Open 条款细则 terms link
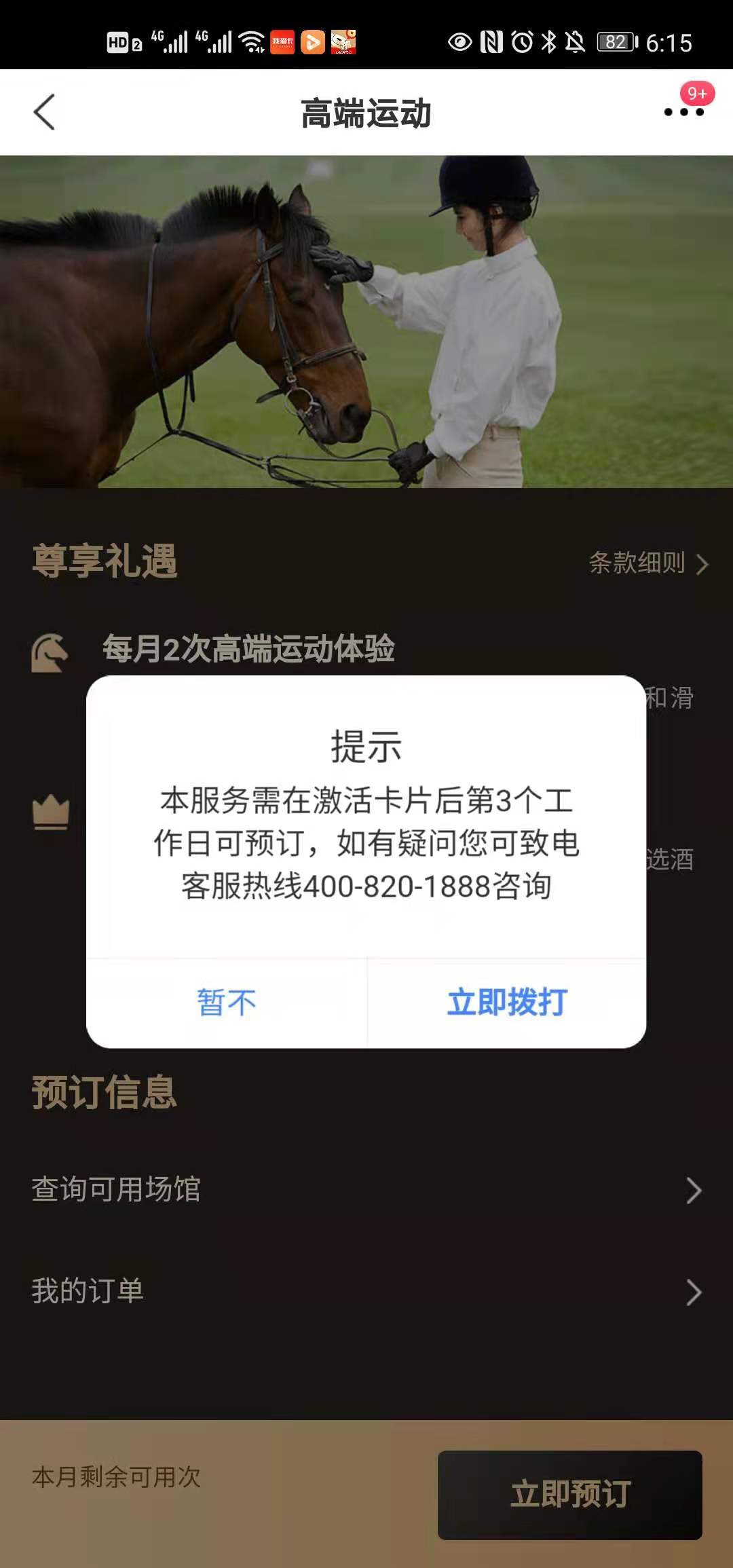Screen dimensions: 733x1568 pyautogui.click(x=648, y=563)
